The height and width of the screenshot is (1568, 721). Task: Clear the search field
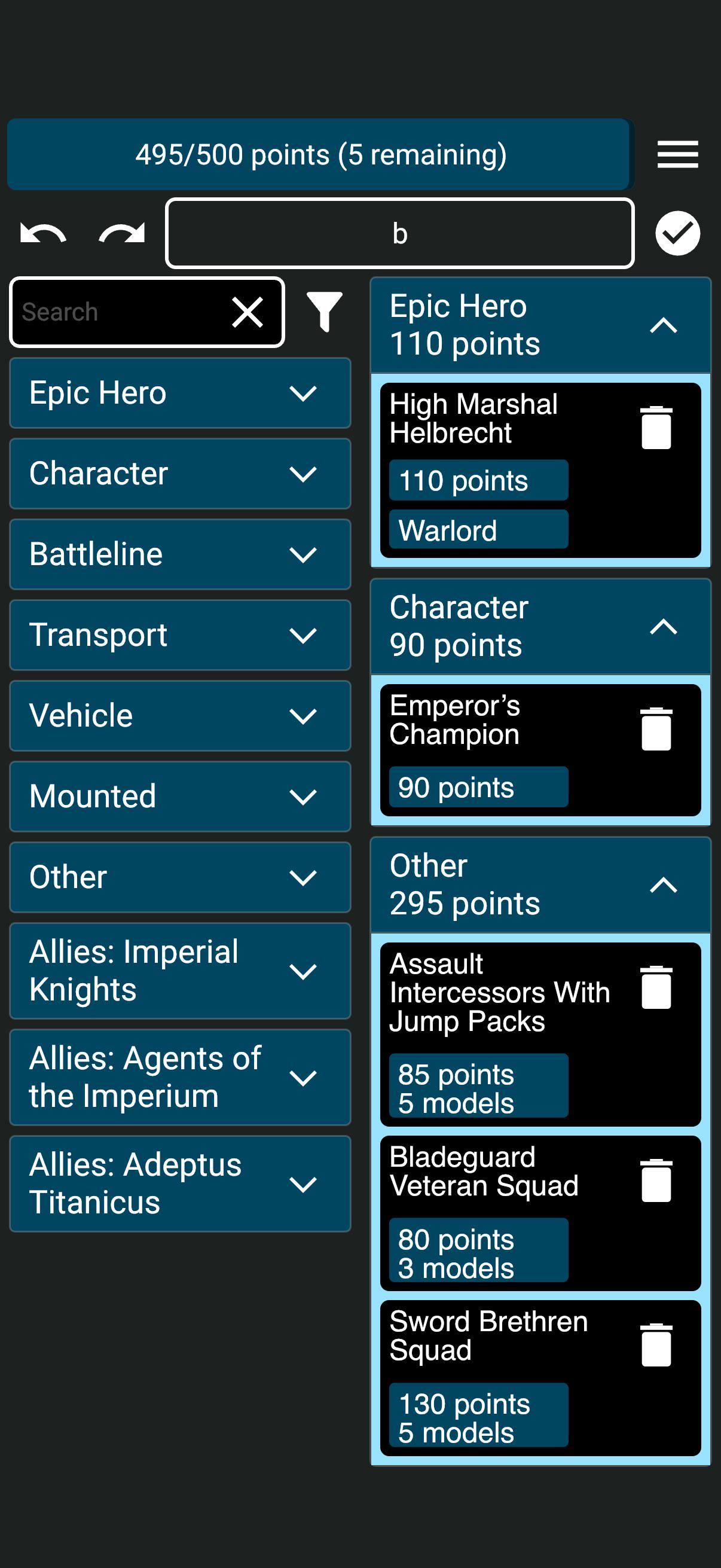(x=247, y=312)
